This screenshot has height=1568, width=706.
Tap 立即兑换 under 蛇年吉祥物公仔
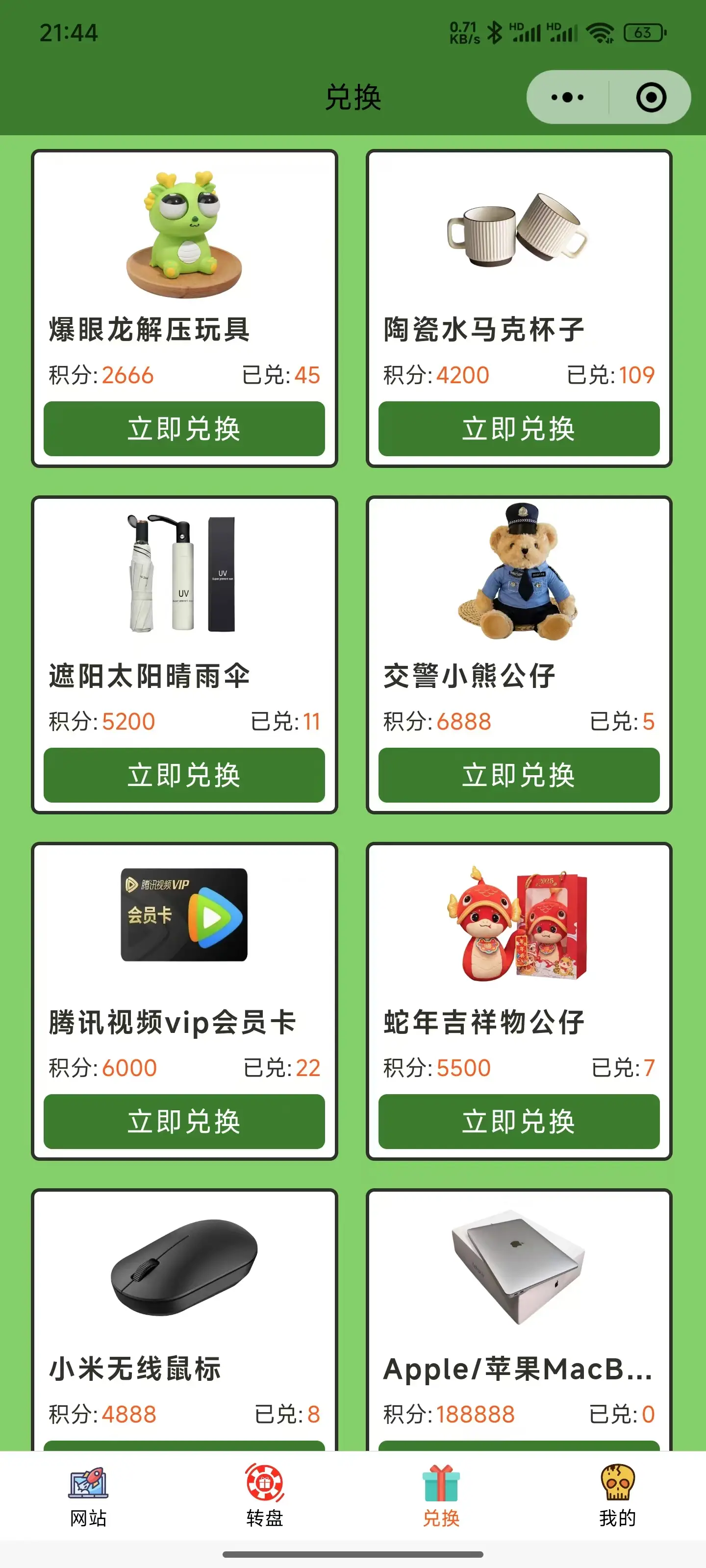[x=518, y=1121]
